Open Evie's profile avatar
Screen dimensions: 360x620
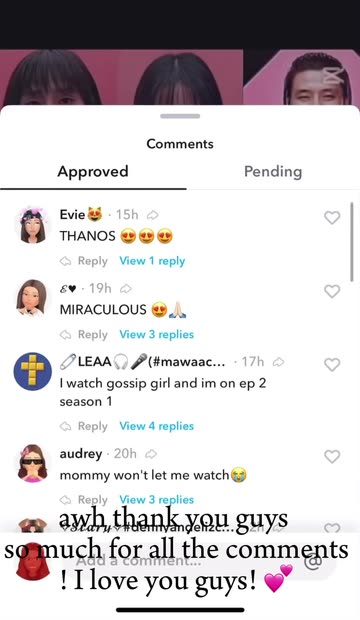(x=33, y=225)
